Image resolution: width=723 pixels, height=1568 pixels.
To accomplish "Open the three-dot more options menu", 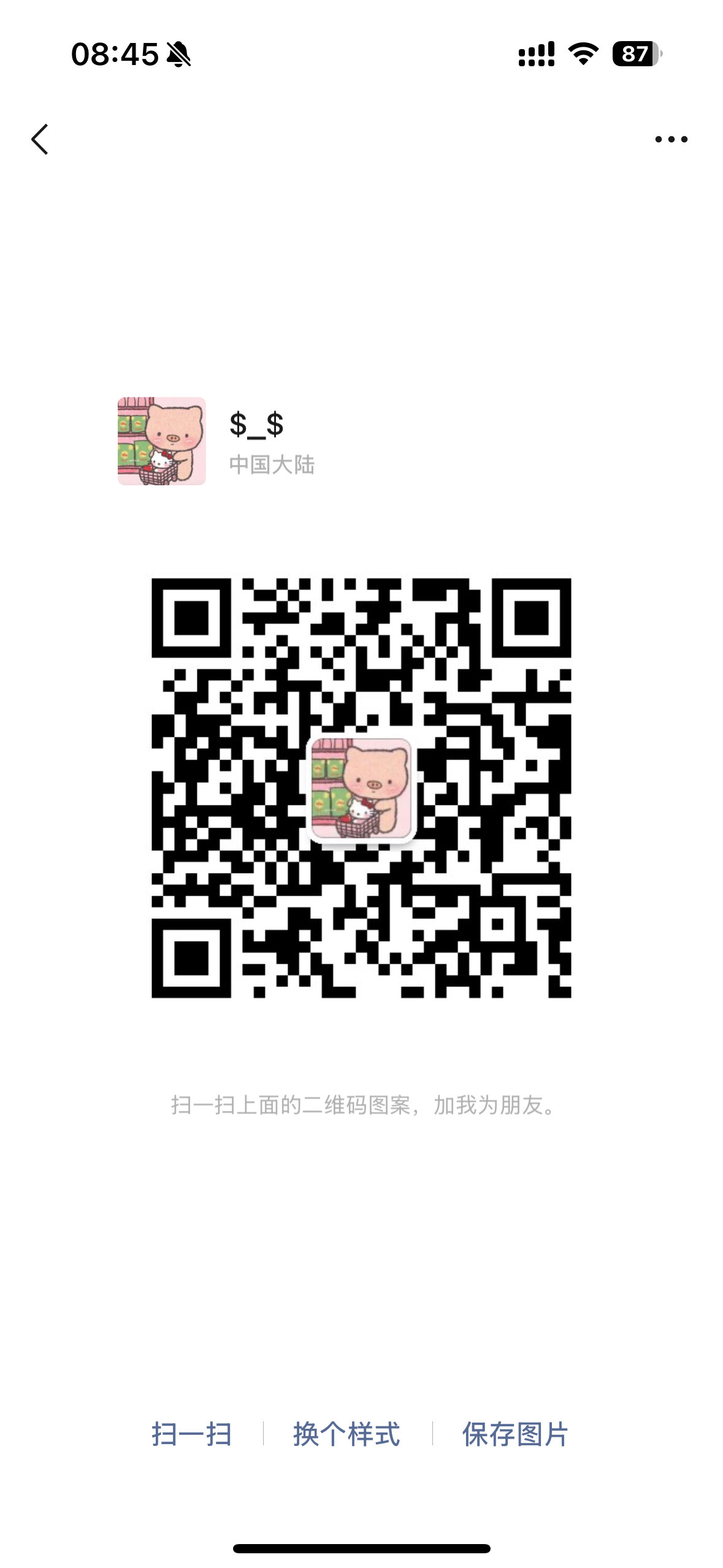I will tap(671, 140).
